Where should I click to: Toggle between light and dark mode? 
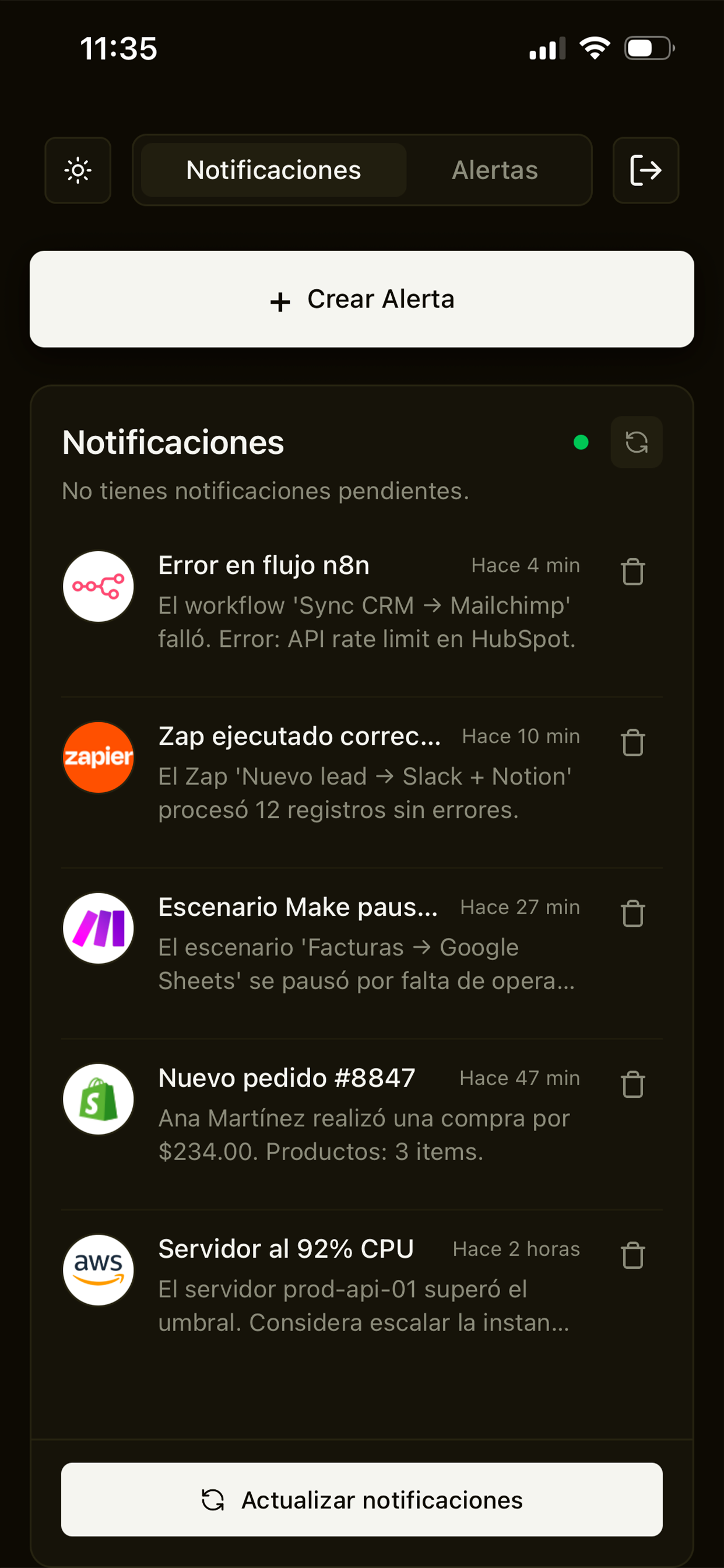point(78,170)
